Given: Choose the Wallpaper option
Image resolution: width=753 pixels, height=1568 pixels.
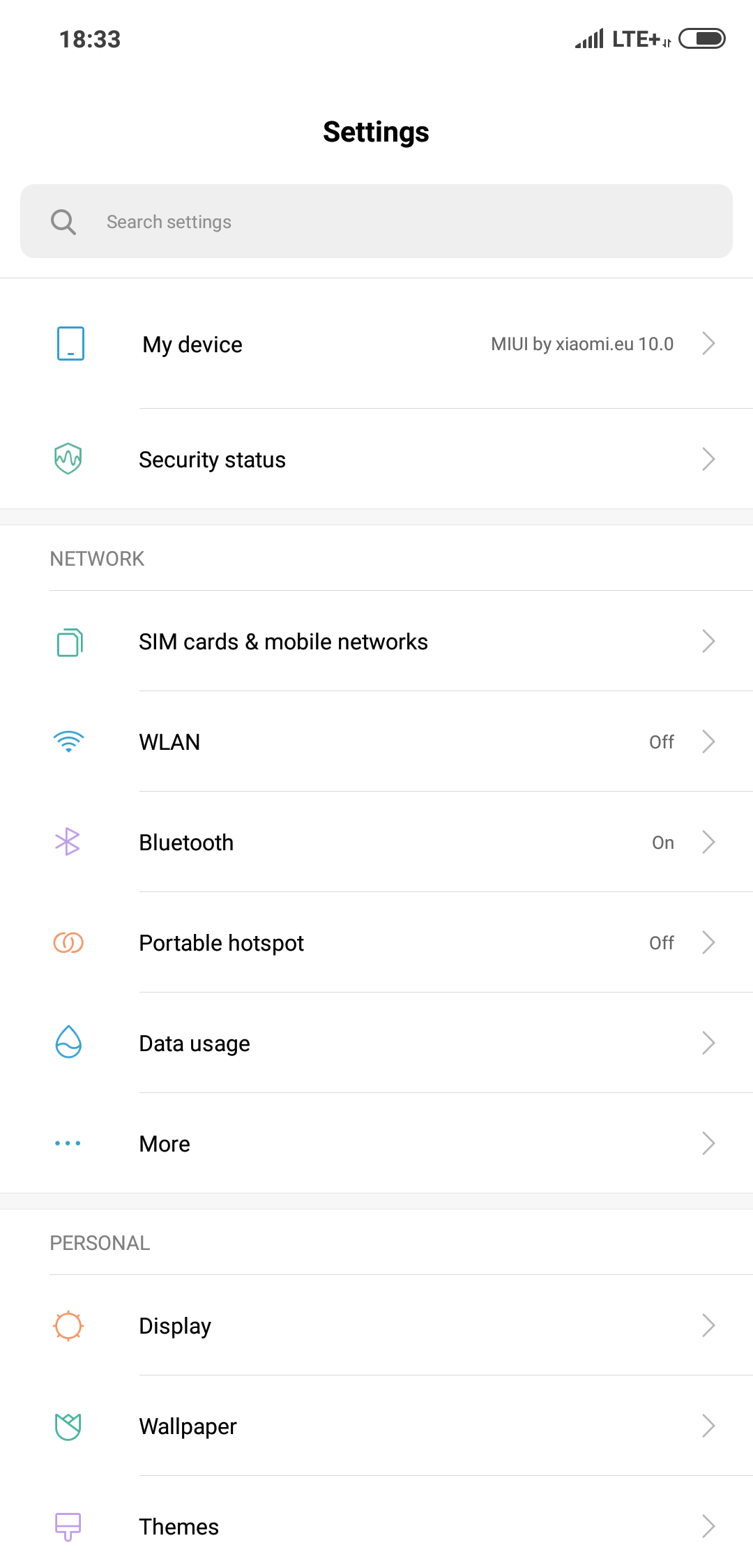Looking at the screenshot, I should [376, 1426].
